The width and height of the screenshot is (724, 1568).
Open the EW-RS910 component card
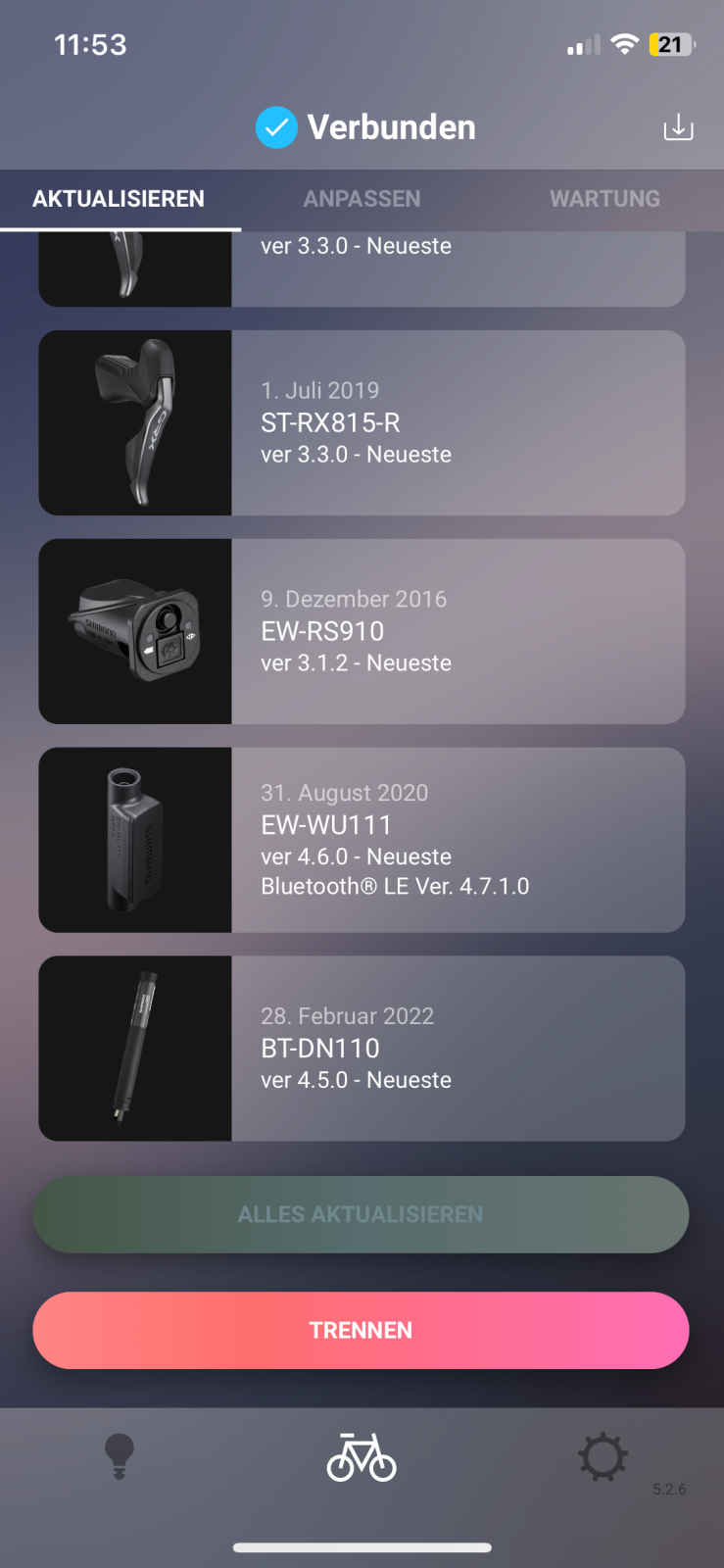coord(362,631)
